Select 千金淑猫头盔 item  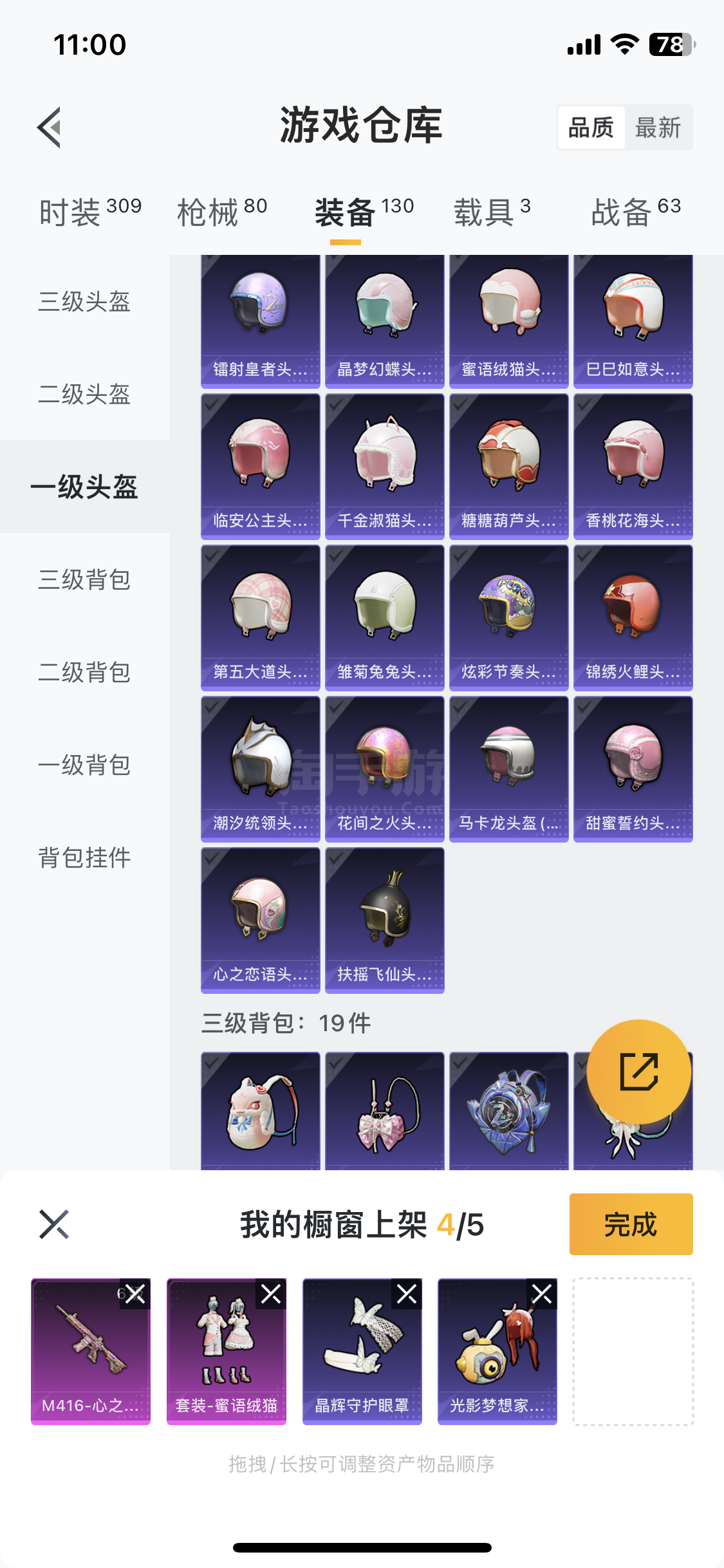384,466
